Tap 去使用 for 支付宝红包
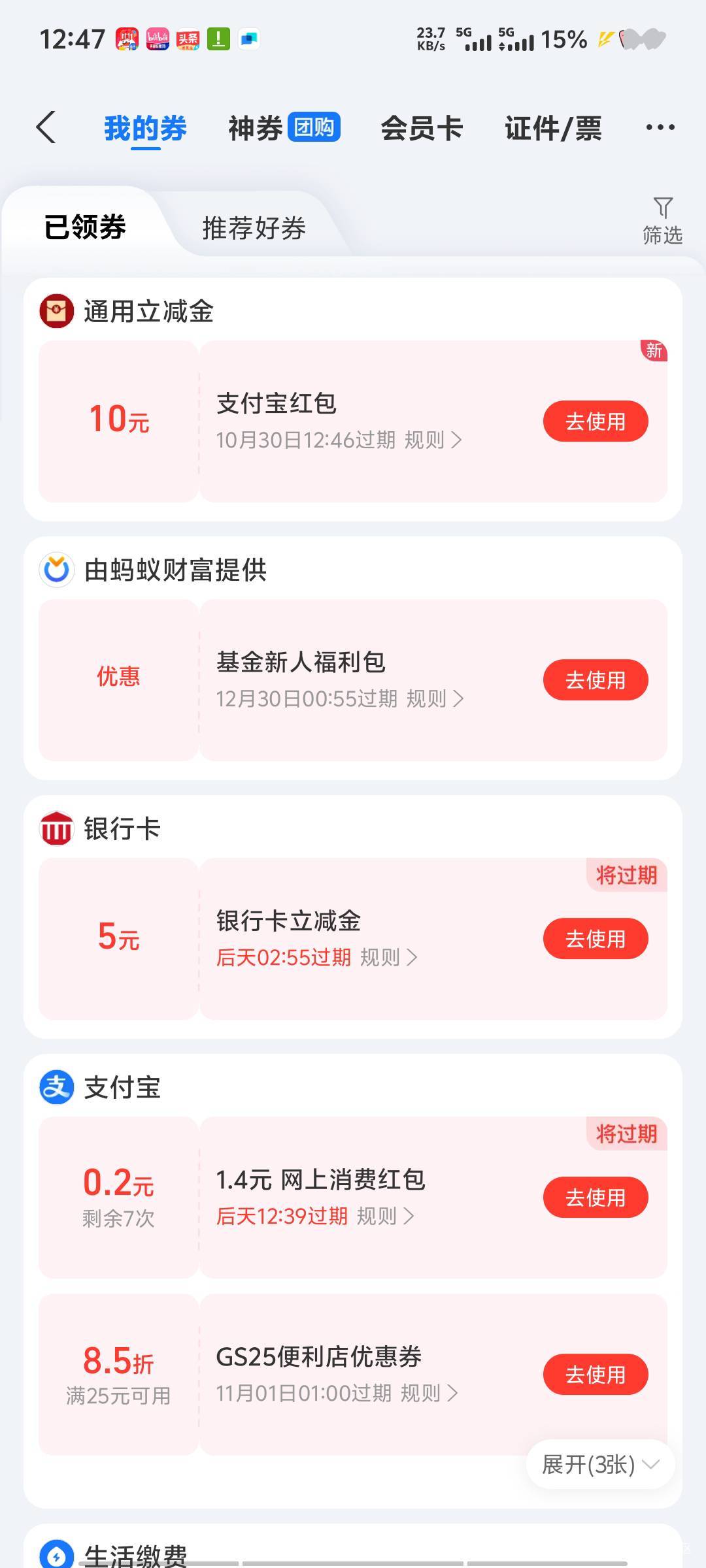 (595, 421)
